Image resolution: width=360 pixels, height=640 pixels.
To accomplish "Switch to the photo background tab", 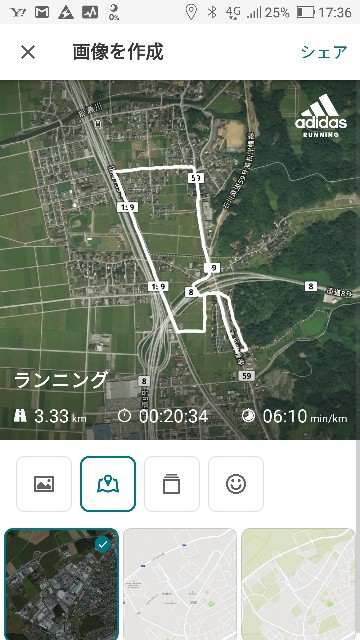I will [x=44, y=484].
